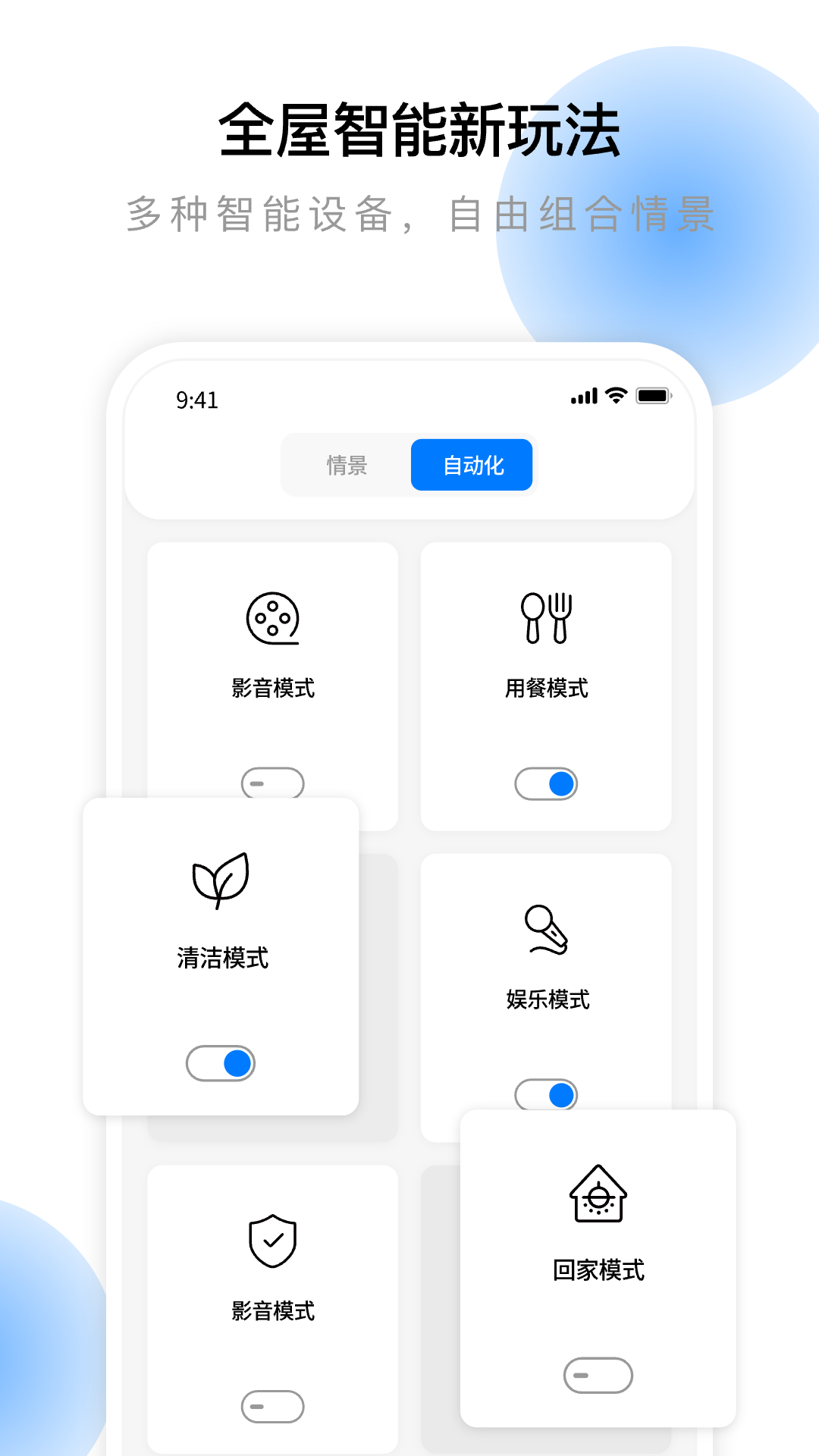Click the cellular signal bars icon
Viewport: 819px width, 1456px height.
tap(584, 395)
